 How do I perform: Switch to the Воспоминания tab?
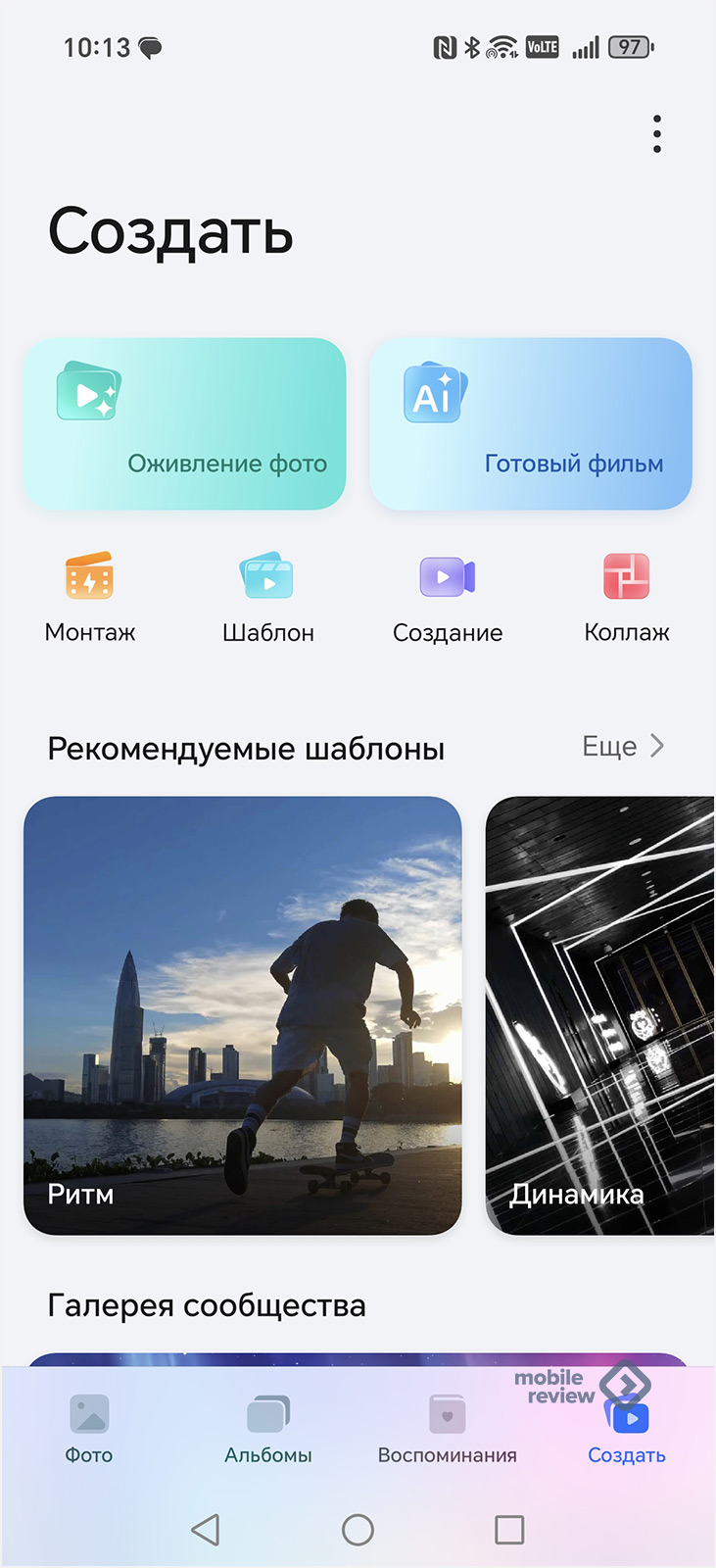click(448, 1430)
